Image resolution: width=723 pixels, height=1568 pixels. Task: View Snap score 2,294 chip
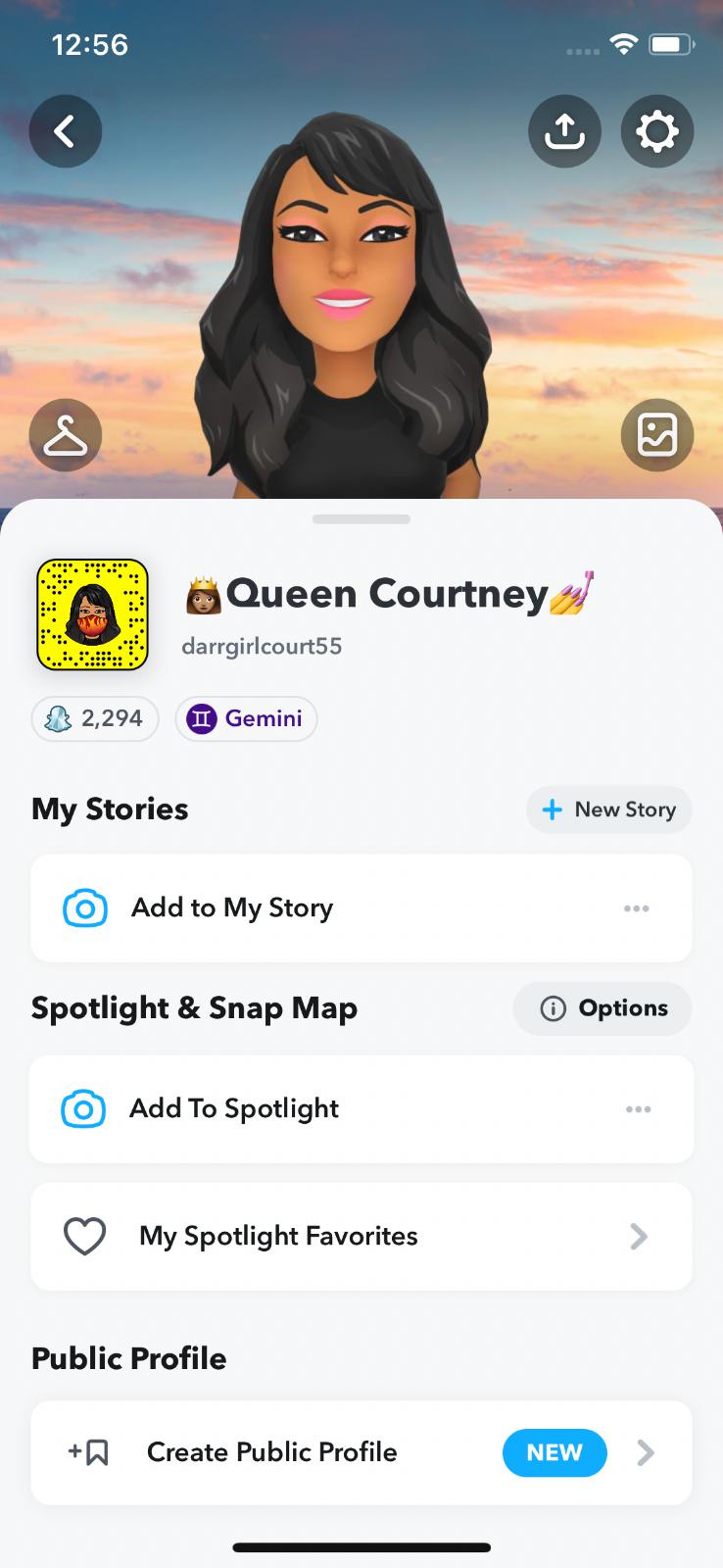coord(95,718)
